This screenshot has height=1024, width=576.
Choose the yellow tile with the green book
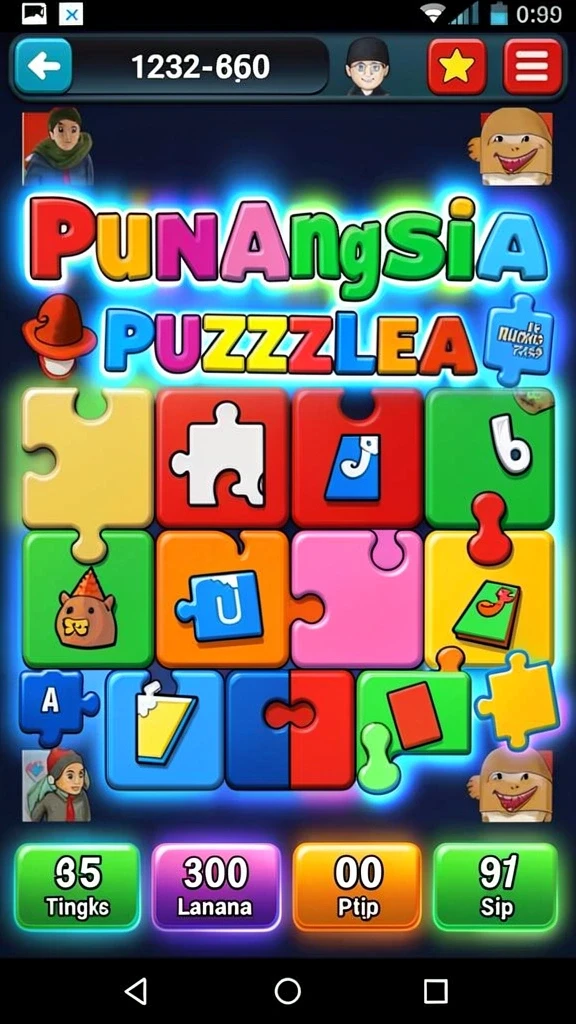[490, 600]
